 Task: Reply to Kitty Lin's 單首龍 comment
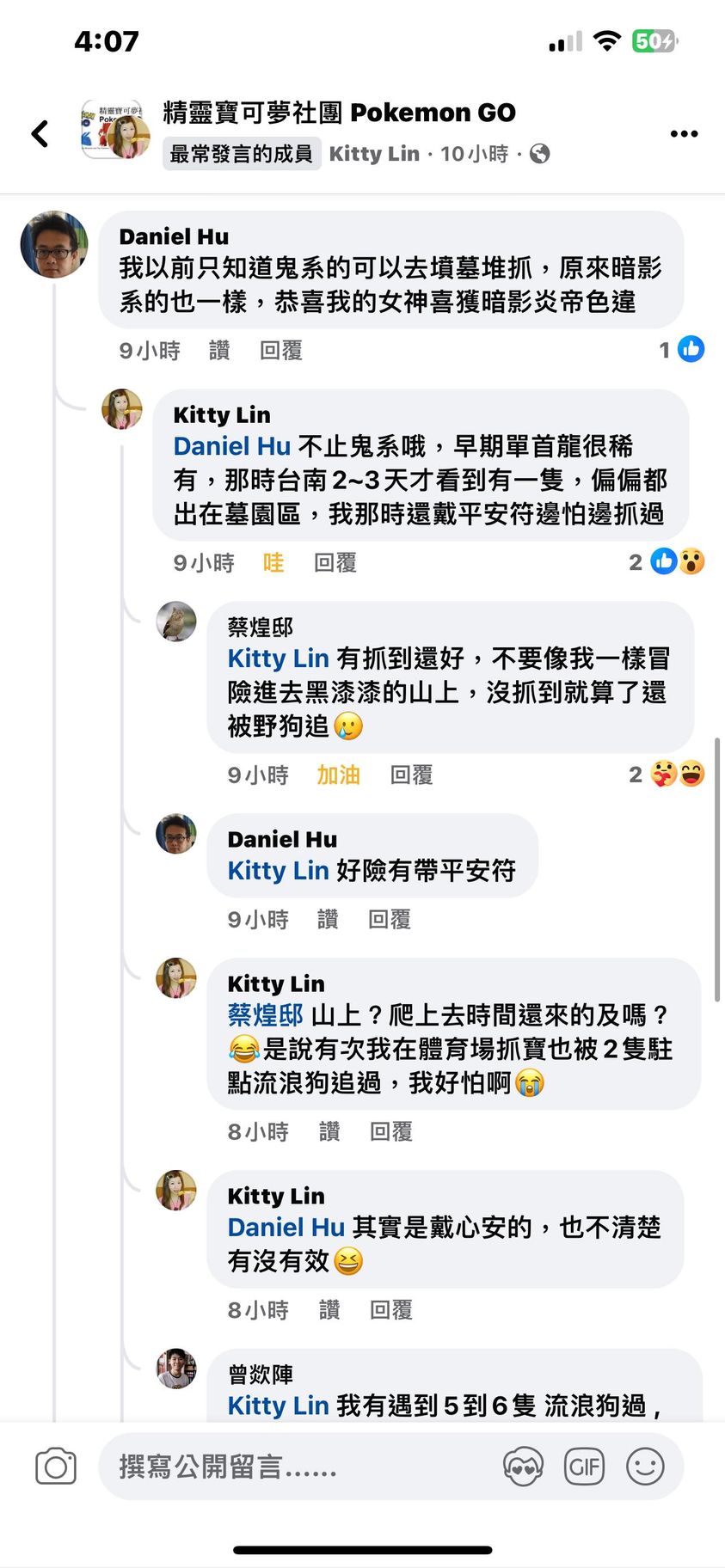[x=335, y=563]
